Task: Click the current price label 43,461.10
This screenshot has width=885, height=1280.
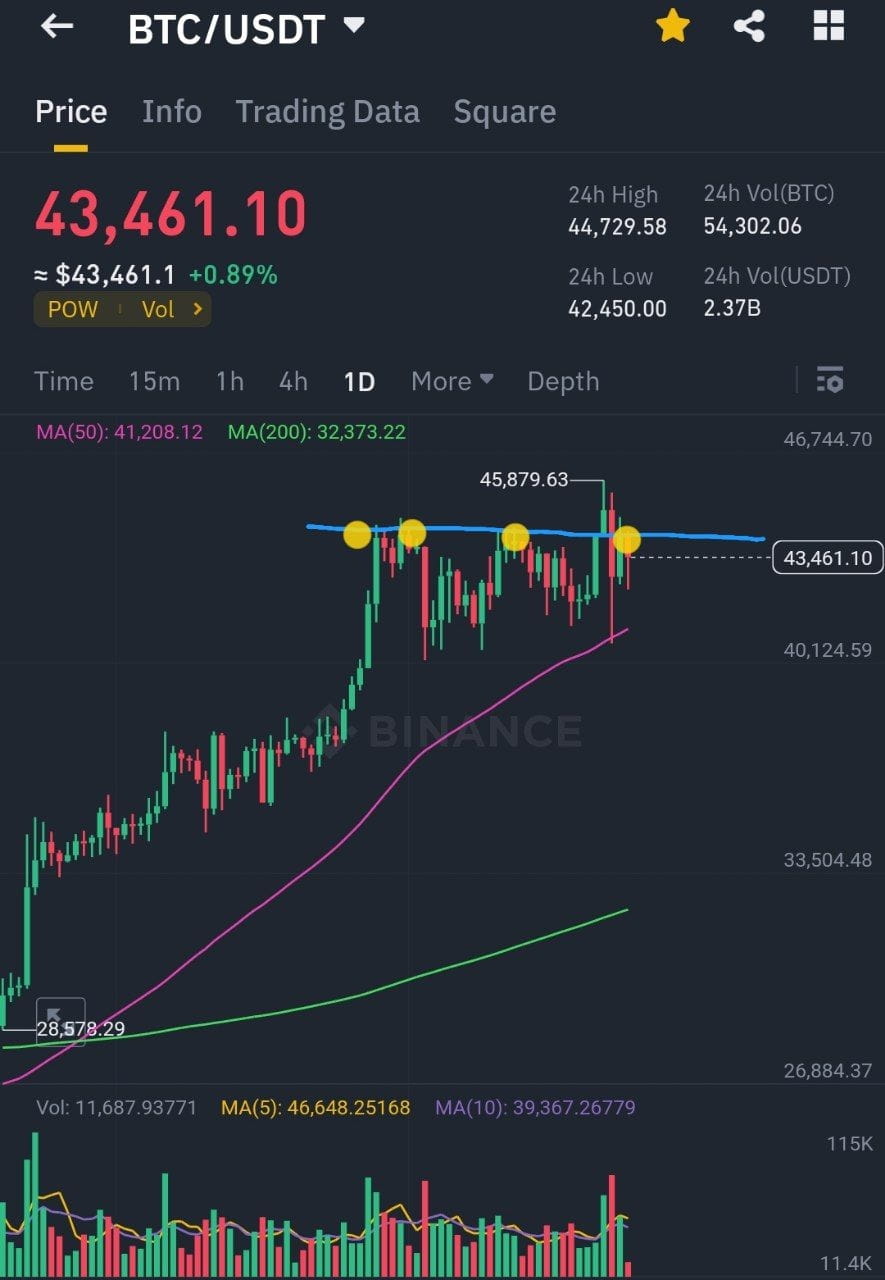Action: (828, 557)
